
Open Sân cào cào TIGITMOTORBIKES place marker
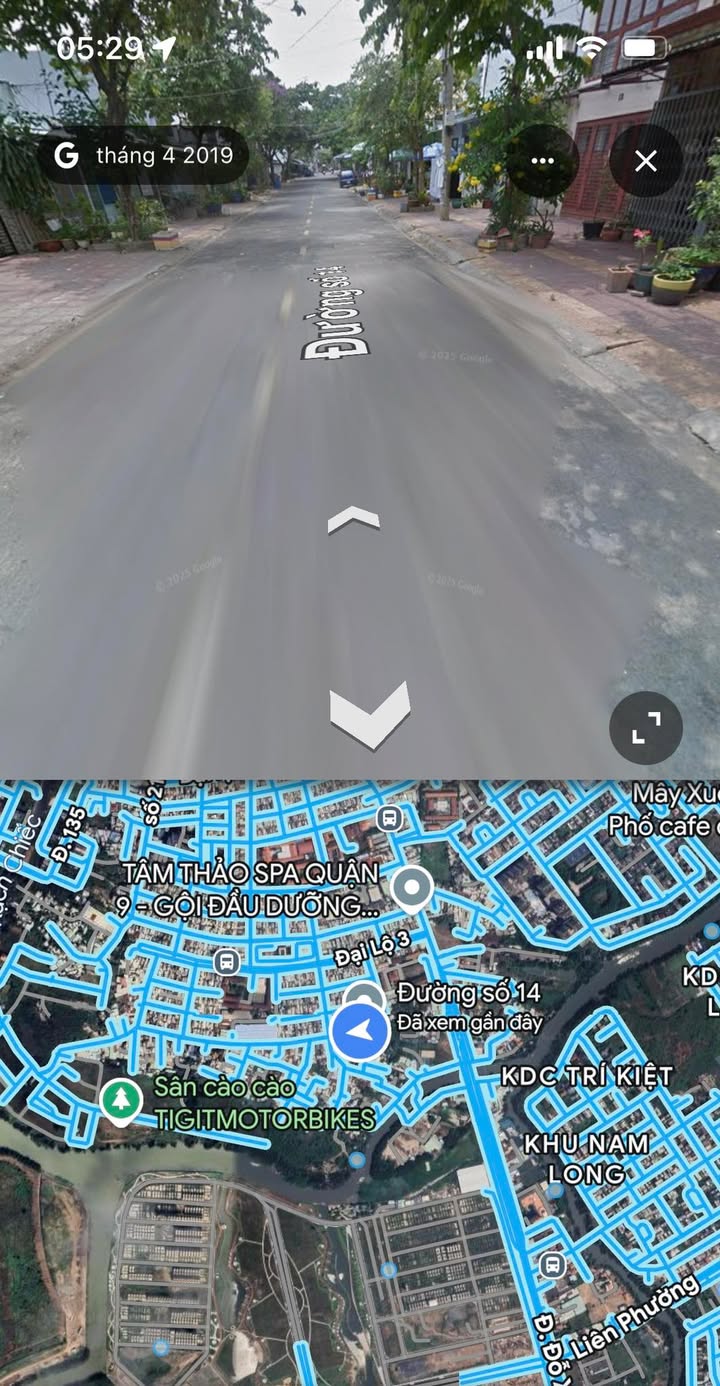click(x=121, y=1102)
